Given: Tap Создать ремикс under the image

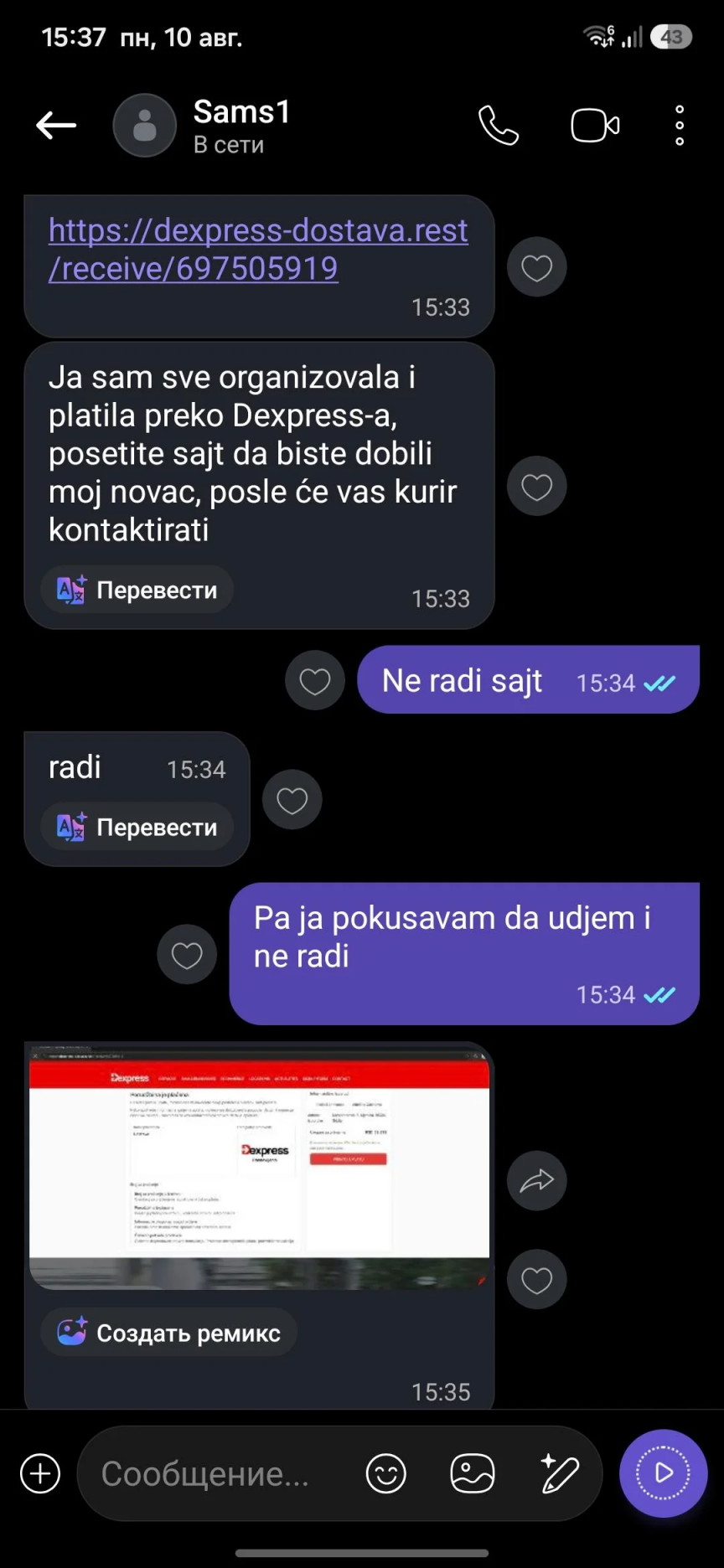Looking at the screenshot, I should [169, 1332].
